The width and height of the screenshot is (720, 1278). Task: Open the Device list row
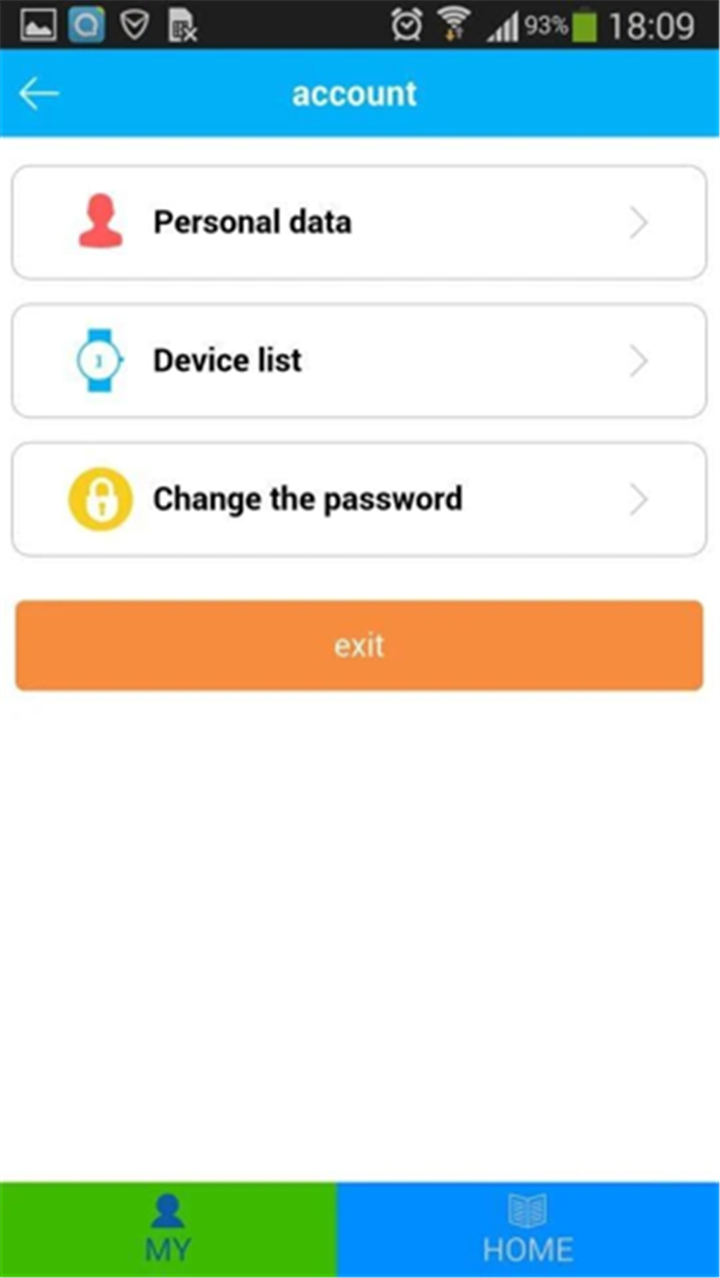click(x=359, y=360)
